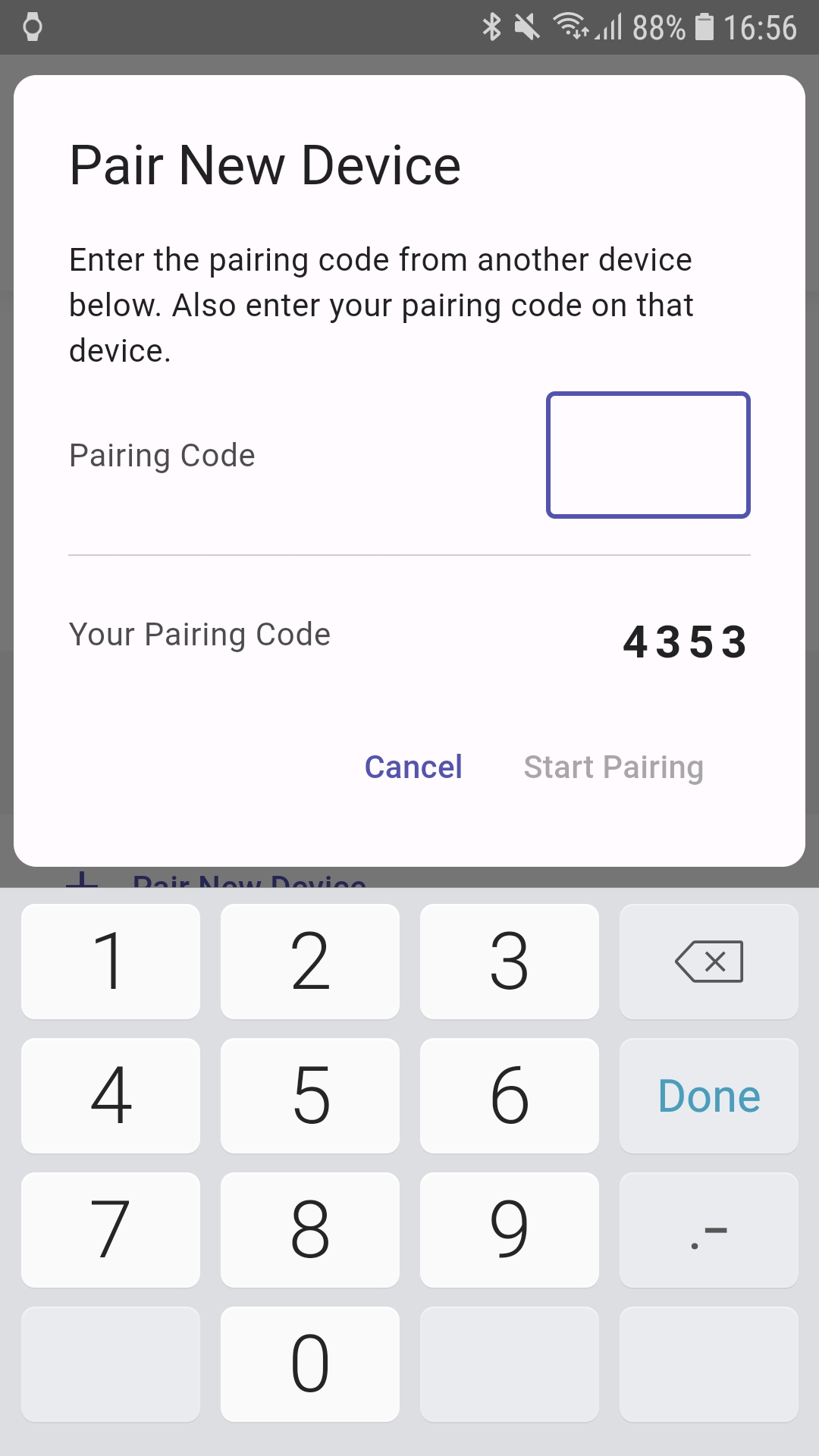The width and height of the screenshot is (819, 1456).
Task: Cancel the pairing dialog
Action: 413,767
